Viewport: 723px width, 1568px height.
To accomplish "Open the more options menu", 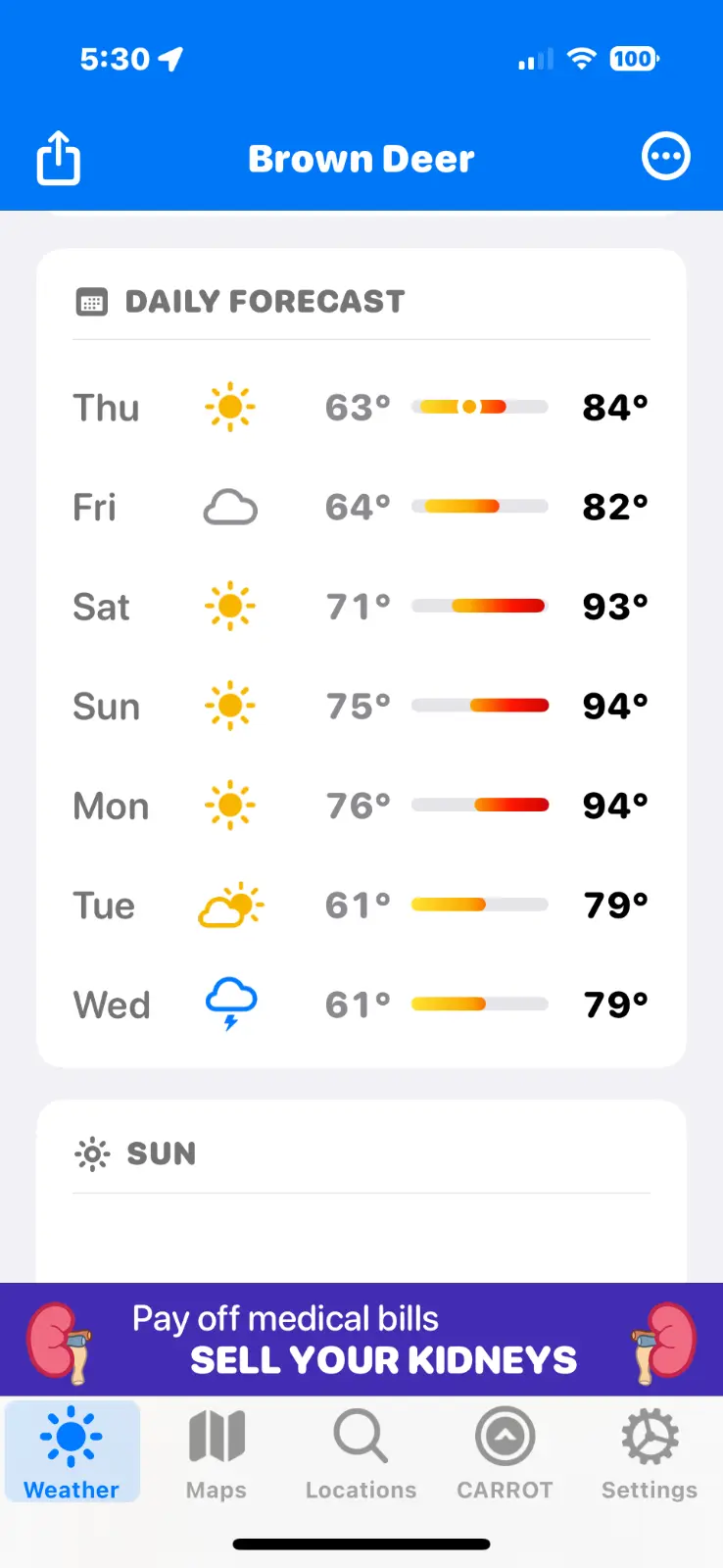I will click(665, 157).
